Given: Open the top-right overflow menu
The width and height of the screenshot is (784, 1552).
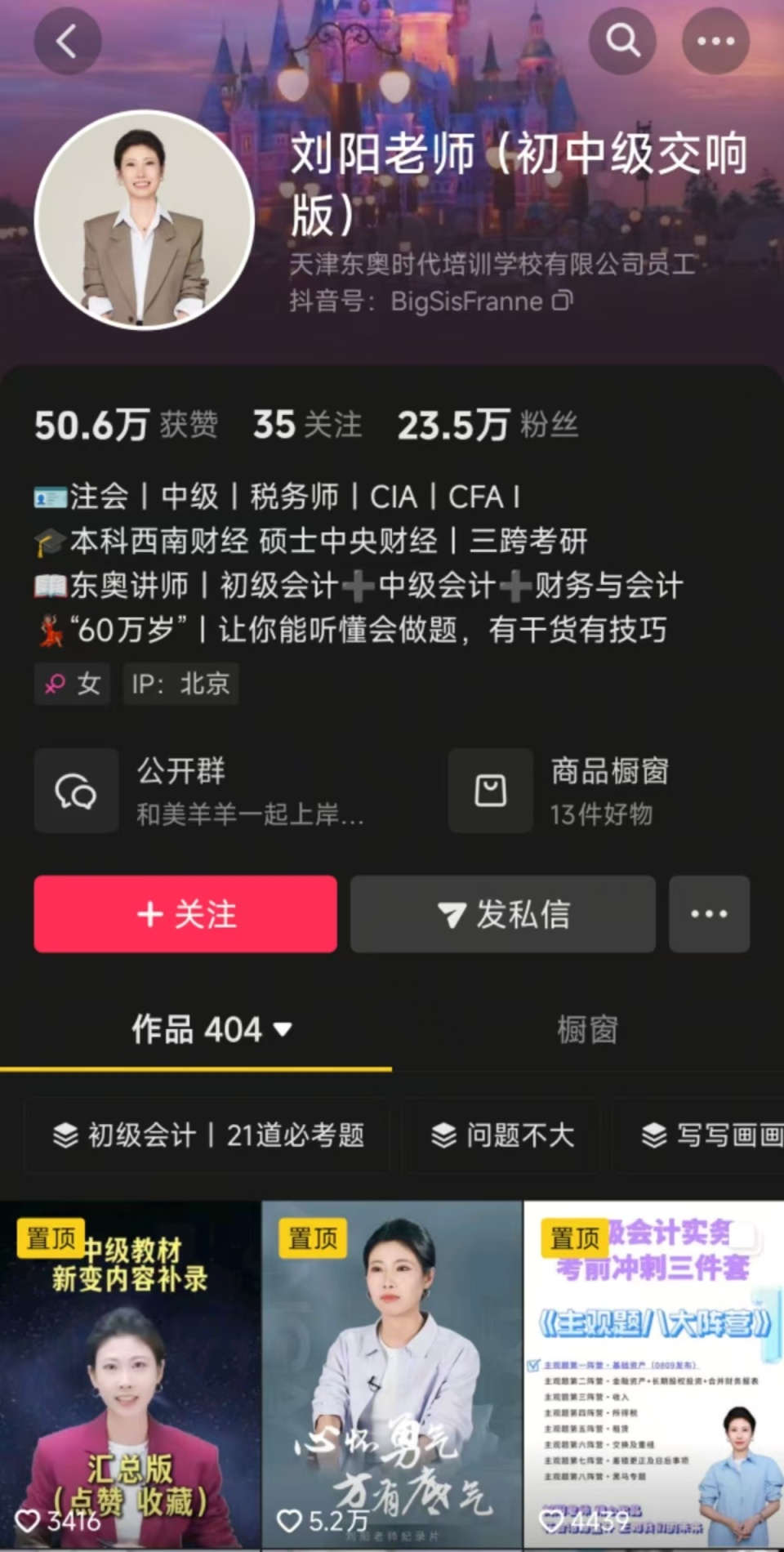Looking at the screenshot, I should pos(715,41).
